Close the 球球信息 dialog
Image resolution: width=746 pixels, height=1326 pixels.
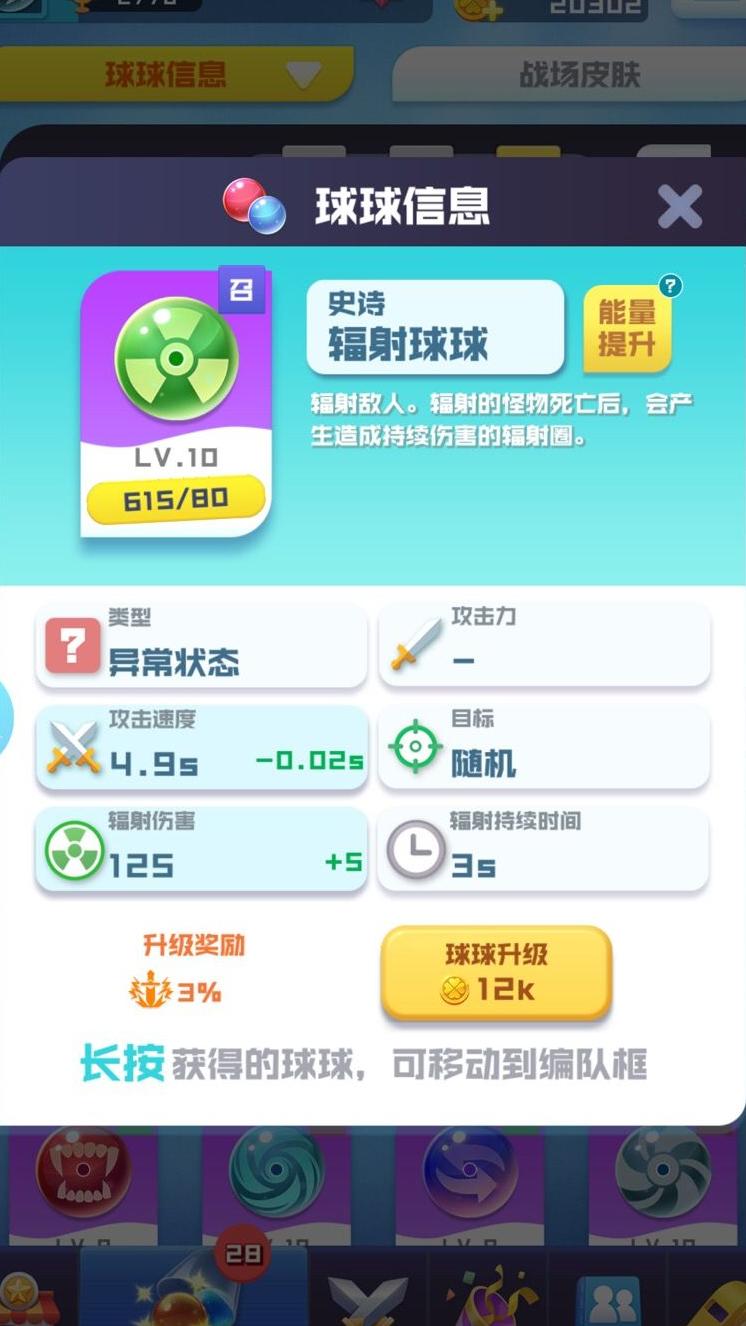tap(680, 207)
